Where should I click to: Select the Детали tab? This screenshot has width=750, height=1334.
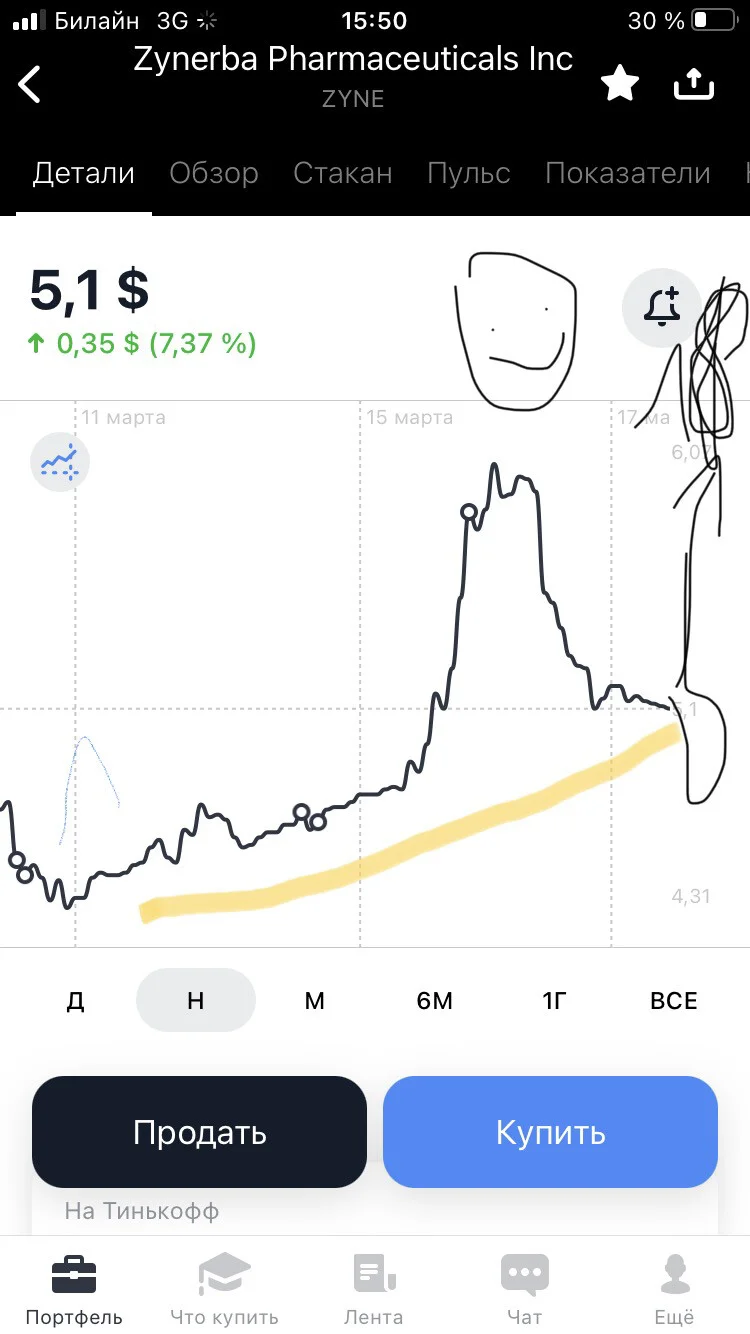[x=84, y=173]
